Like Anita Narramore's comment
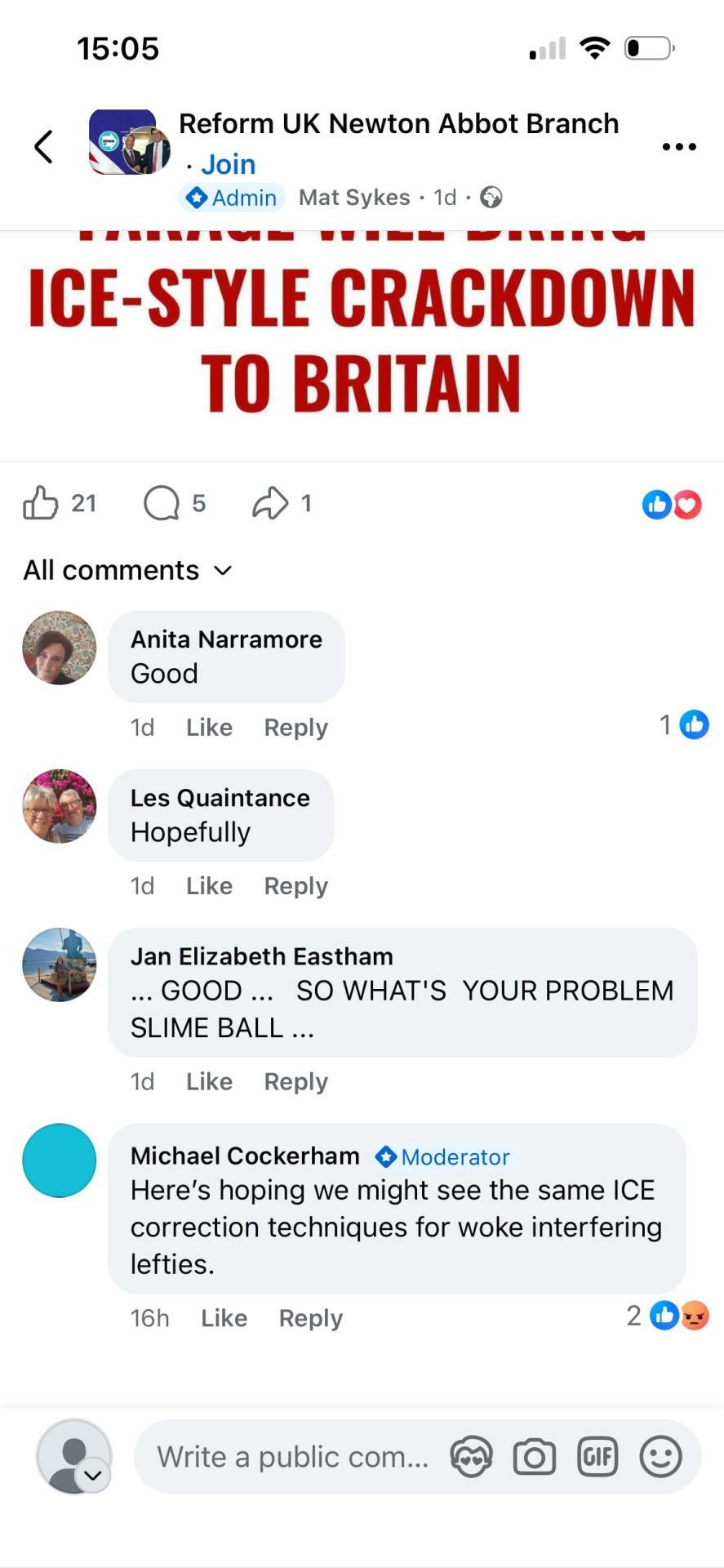 209,727
